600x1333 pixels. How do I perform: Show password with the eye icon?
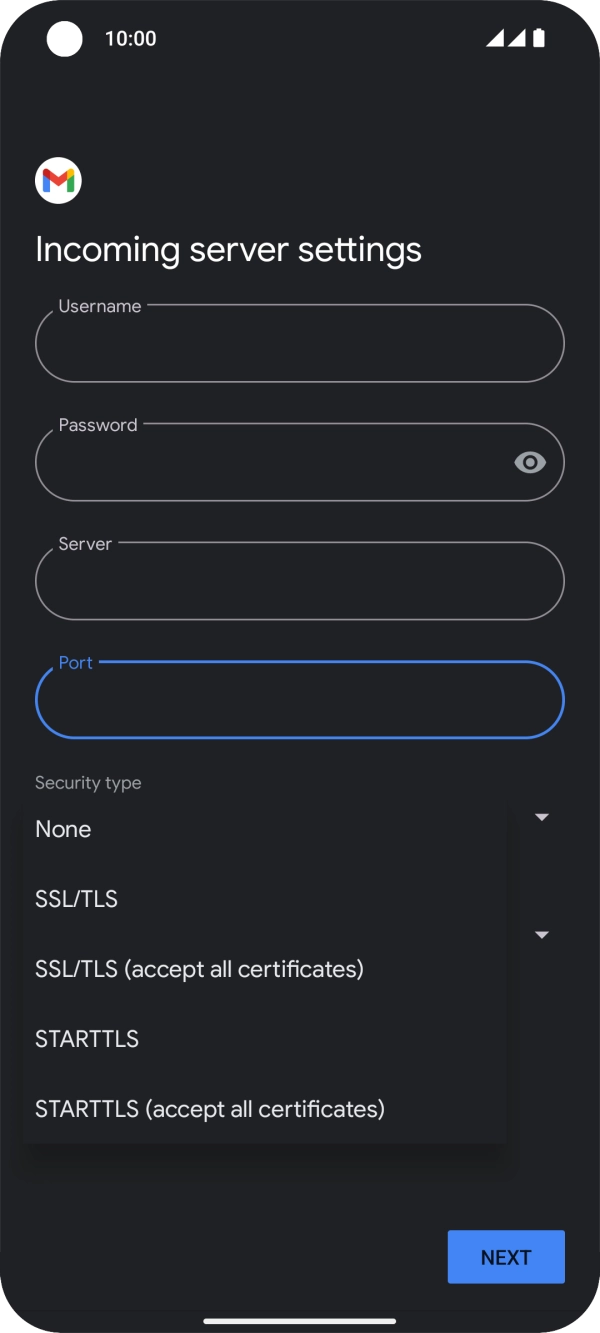tap(530, 462)
